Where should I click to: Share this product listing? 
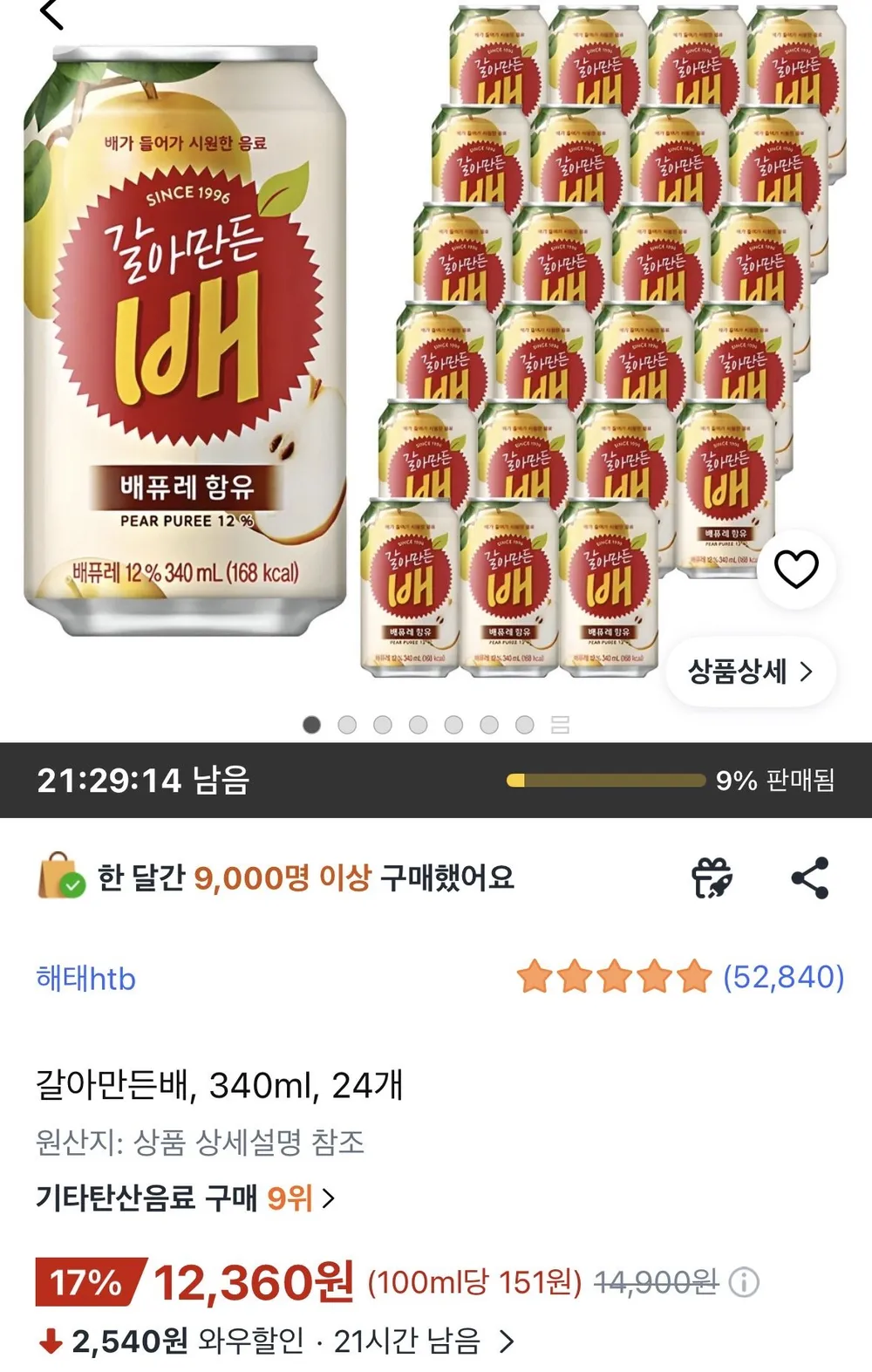(810, 878)
